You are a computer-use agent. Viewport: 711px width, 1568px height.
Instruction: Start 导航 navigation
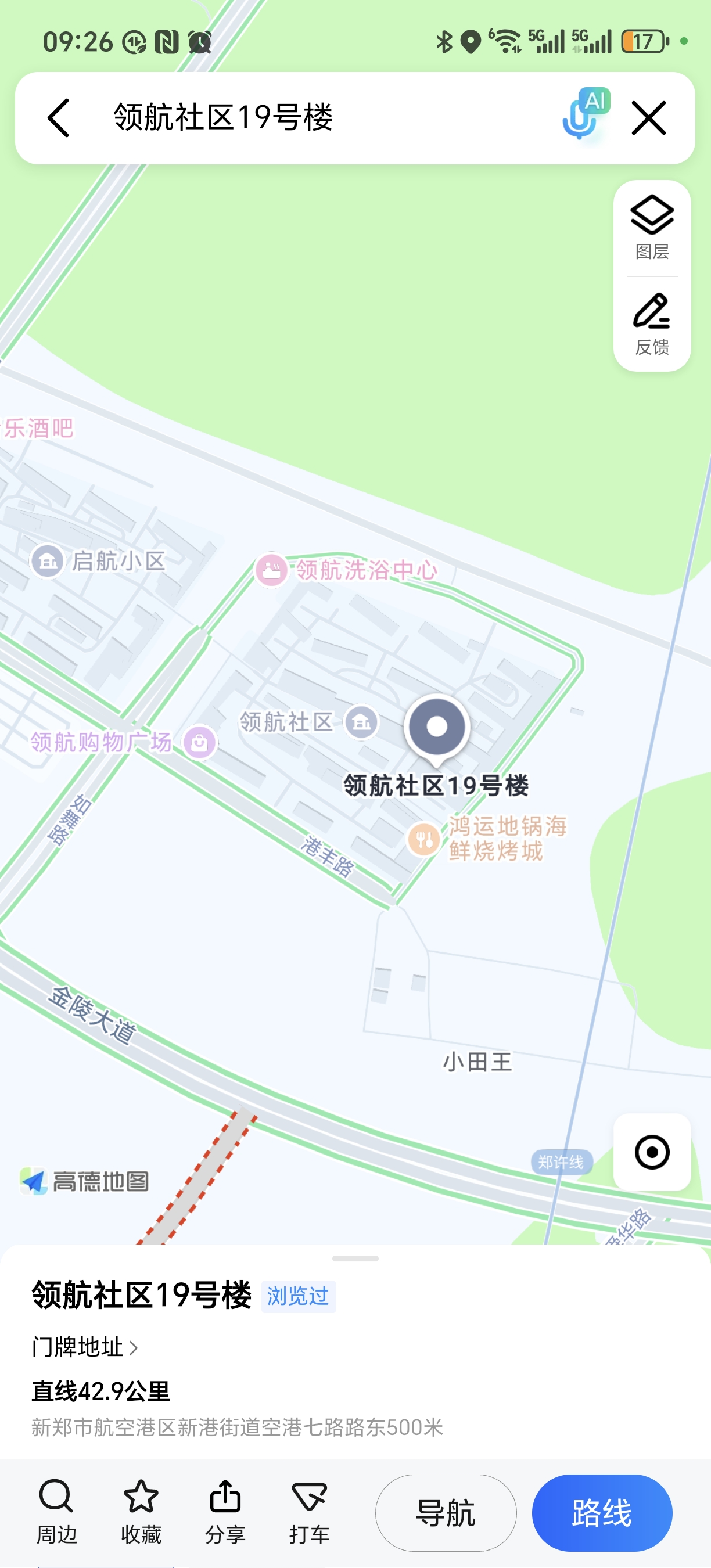pos(446,1513)
